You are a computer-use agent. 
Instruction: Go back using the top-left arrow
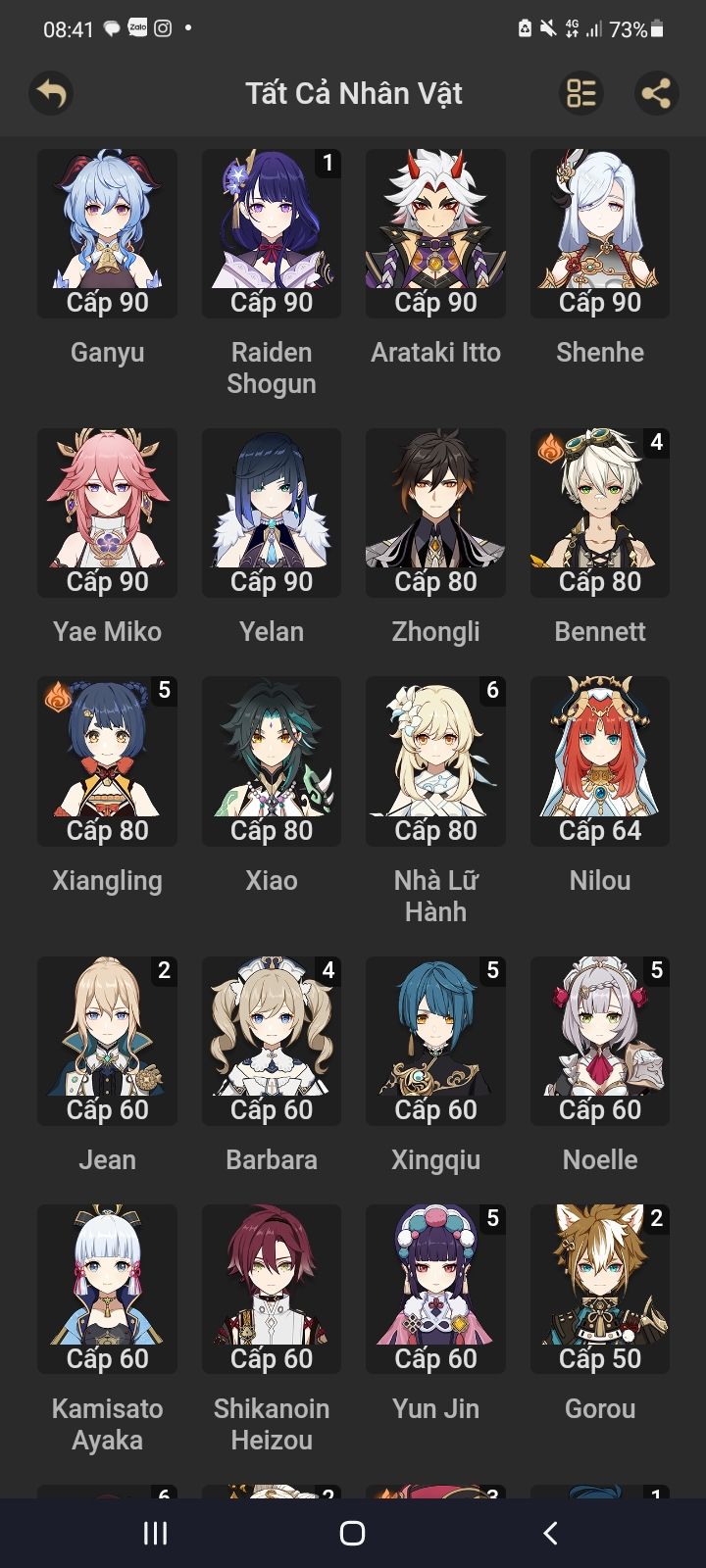(50, 94)
